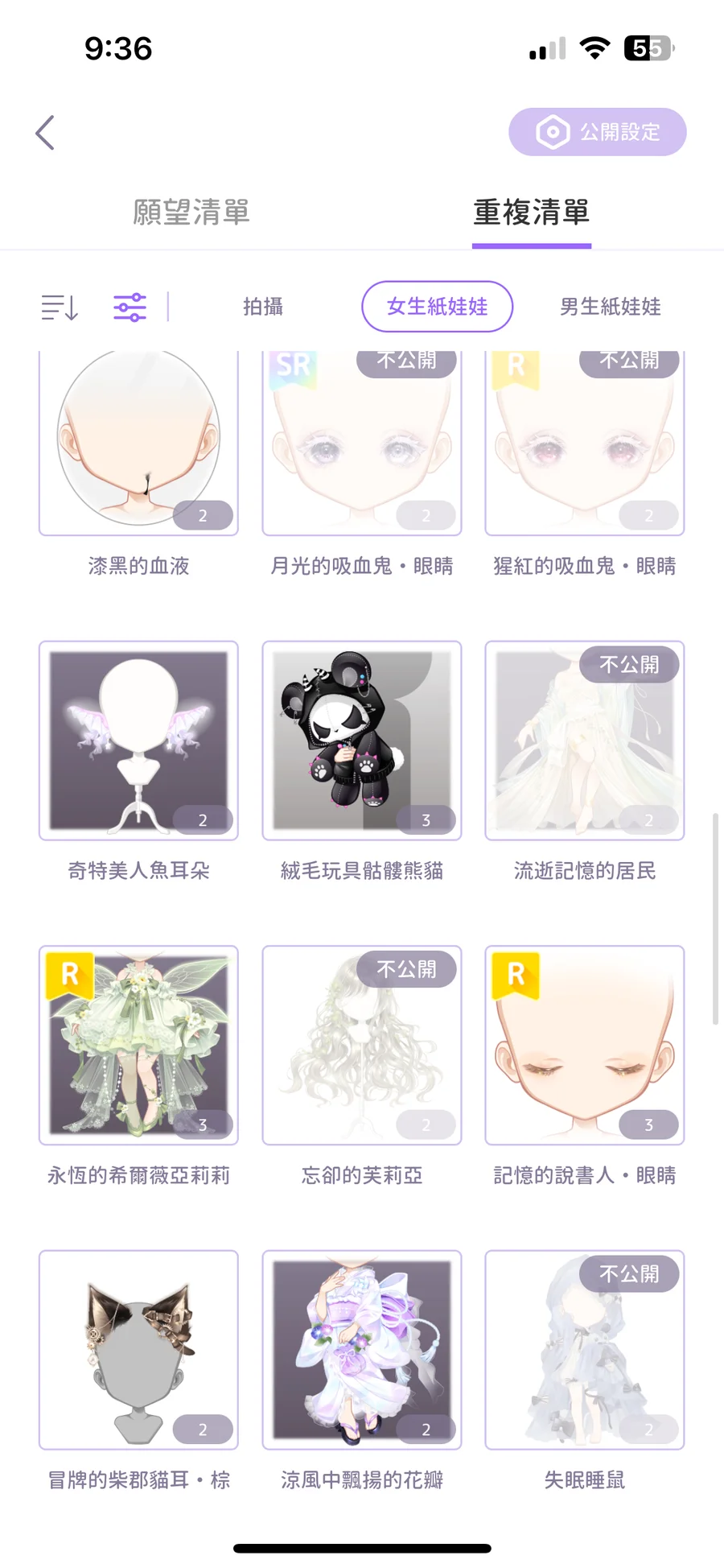724x1568 pixels.
Task: View the 冒牌的柴郡貓耳・棕 item
Action: (x=138, y=1350)
